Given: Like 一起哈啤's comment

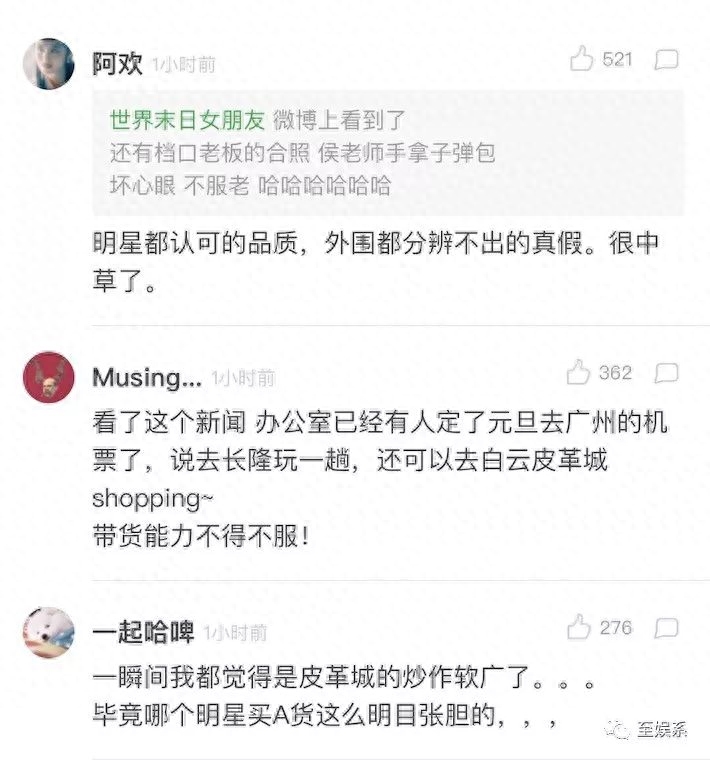Looking at the screenshot, I should point(579,628).
